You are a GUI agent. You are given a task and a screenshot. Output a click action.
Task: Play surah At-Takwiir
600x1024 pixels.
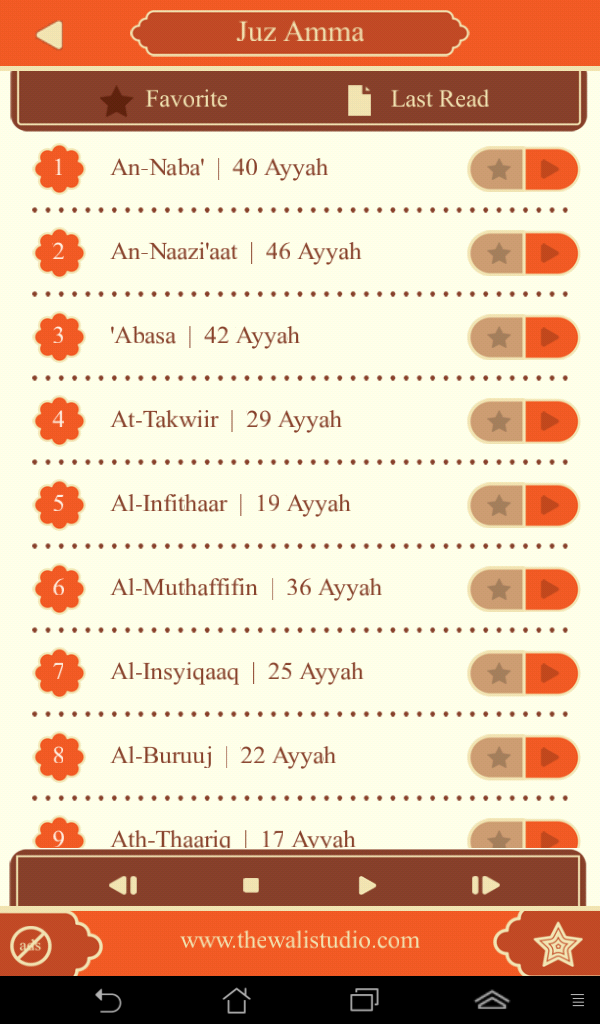pos(551,421)
